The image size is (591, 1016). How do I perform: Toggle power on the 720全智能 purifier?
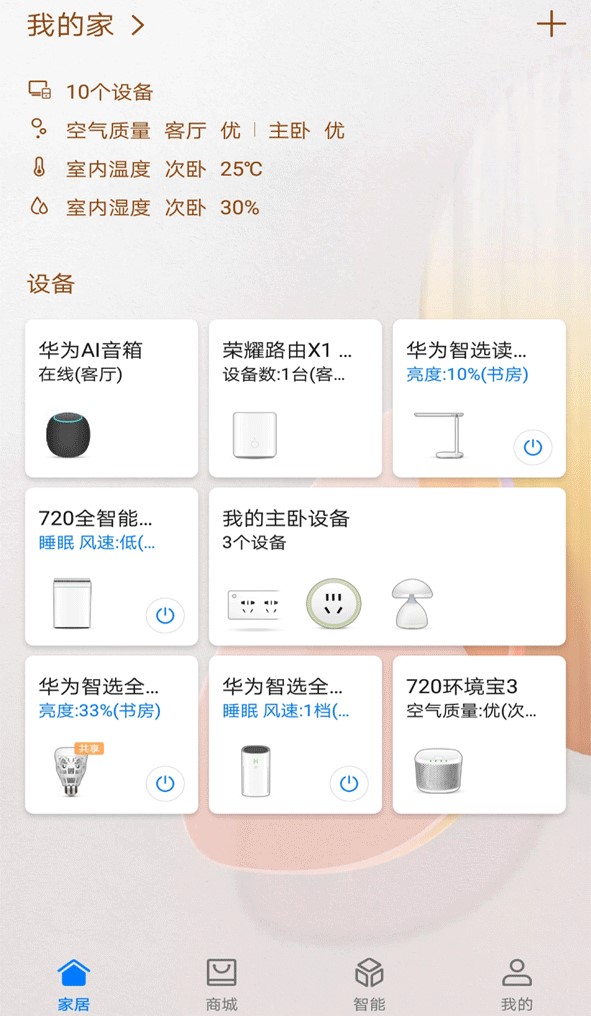pyautogui.click(x=165, y=615)
